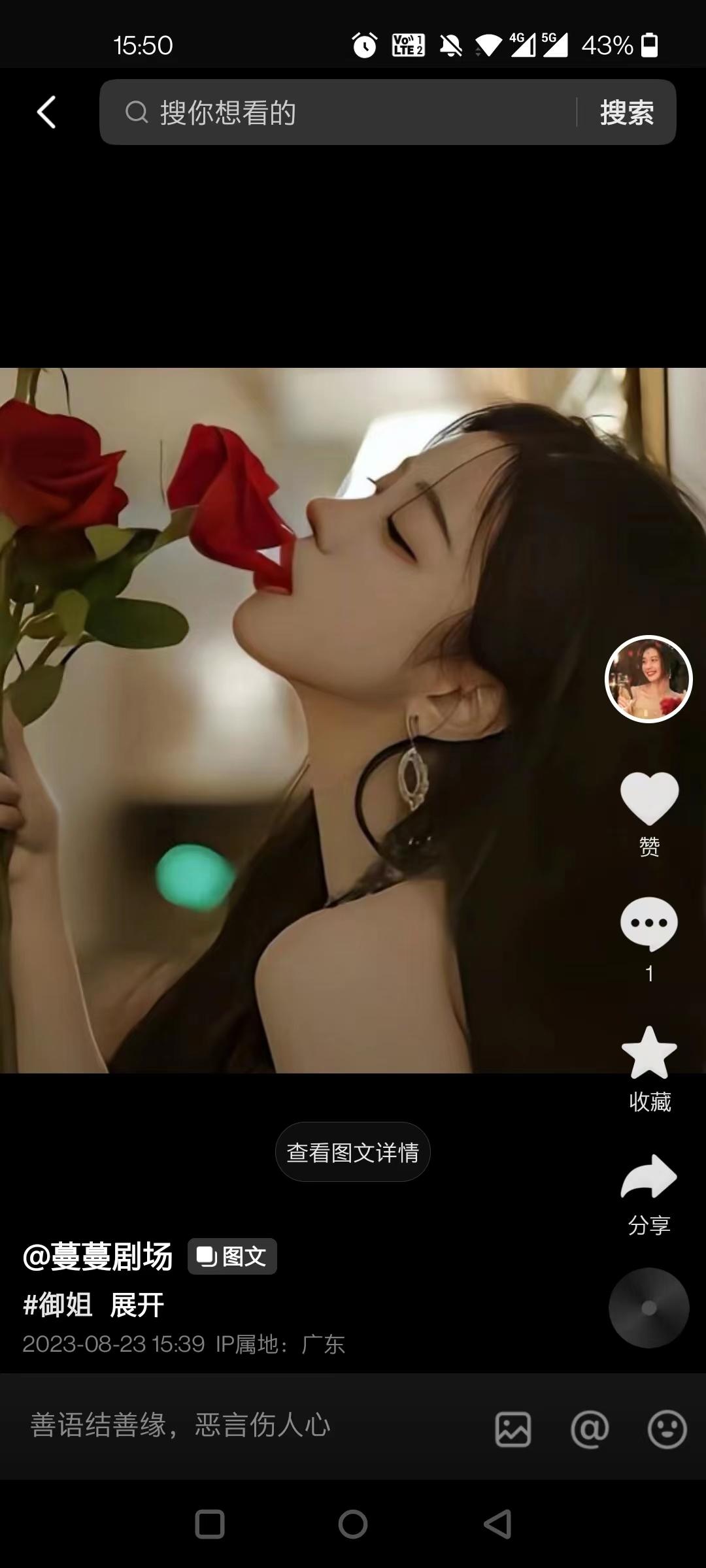Expand the caption with 展开
The image size is (706, 1568).
coord(137,1305)
